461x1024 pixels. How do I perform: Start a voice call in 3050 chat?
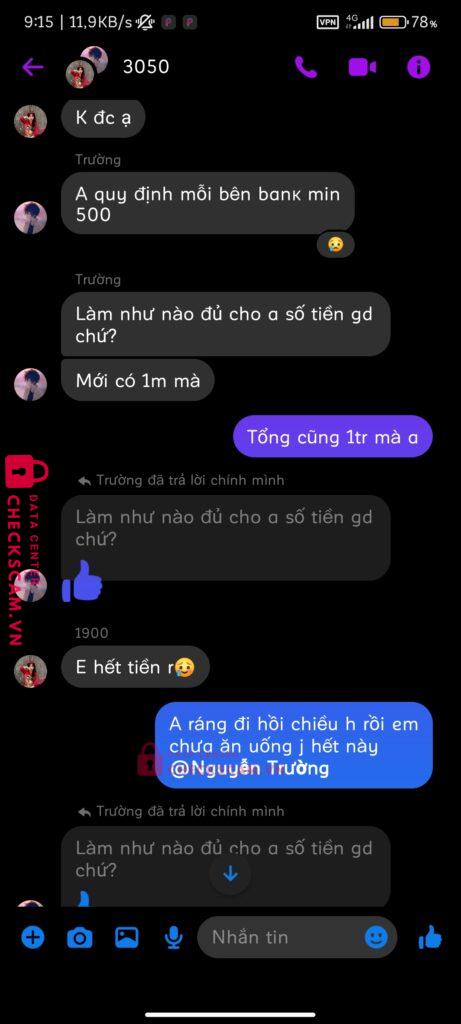pyautogui.click(x=306, y=67)
